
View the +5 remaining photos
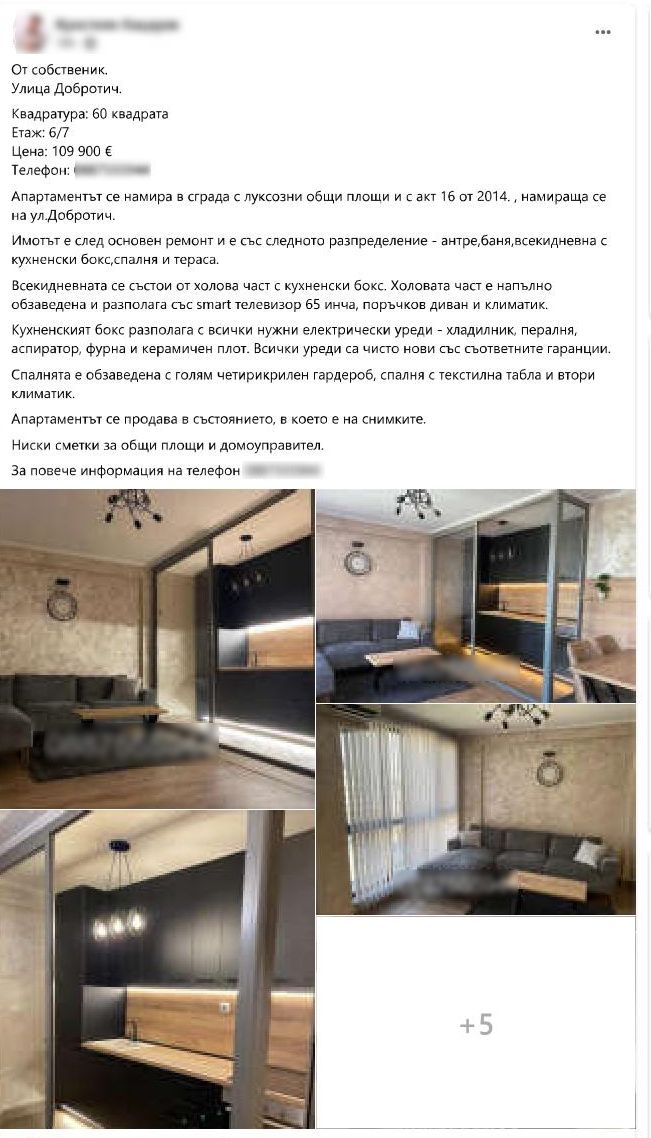(476, 1024)
